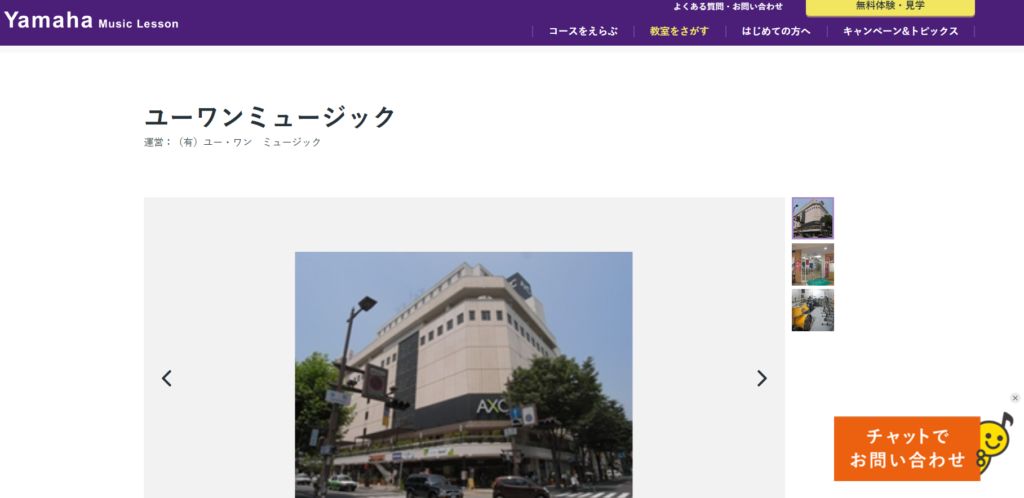Open はじめての方へ page
1024x498 pixels.
click(x=776, y=31)
